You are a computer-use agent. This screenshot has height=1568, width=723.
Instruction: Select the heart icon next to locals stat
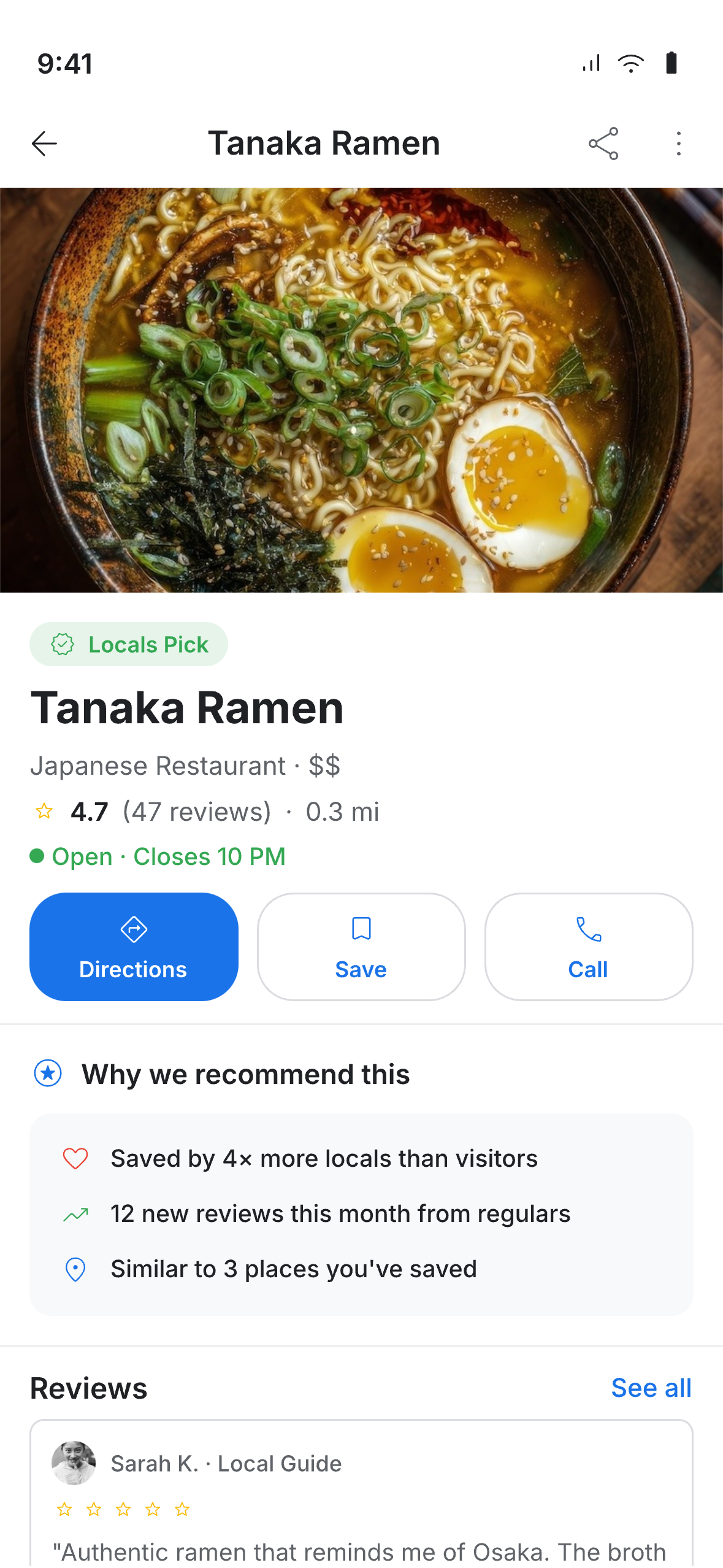point(75,1158)
